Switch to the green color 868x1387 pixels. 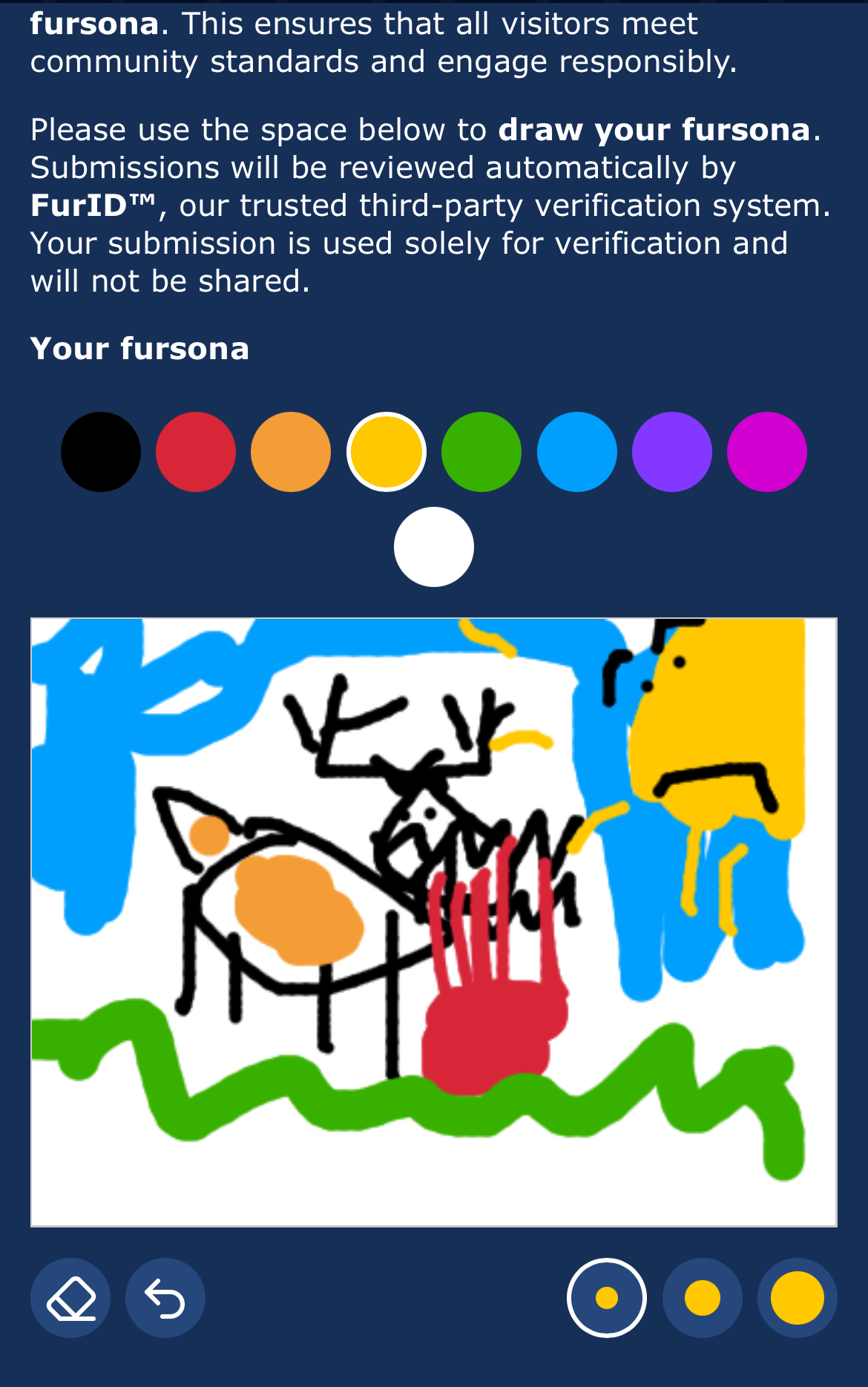pyautogui.click(x=481, y=452)
